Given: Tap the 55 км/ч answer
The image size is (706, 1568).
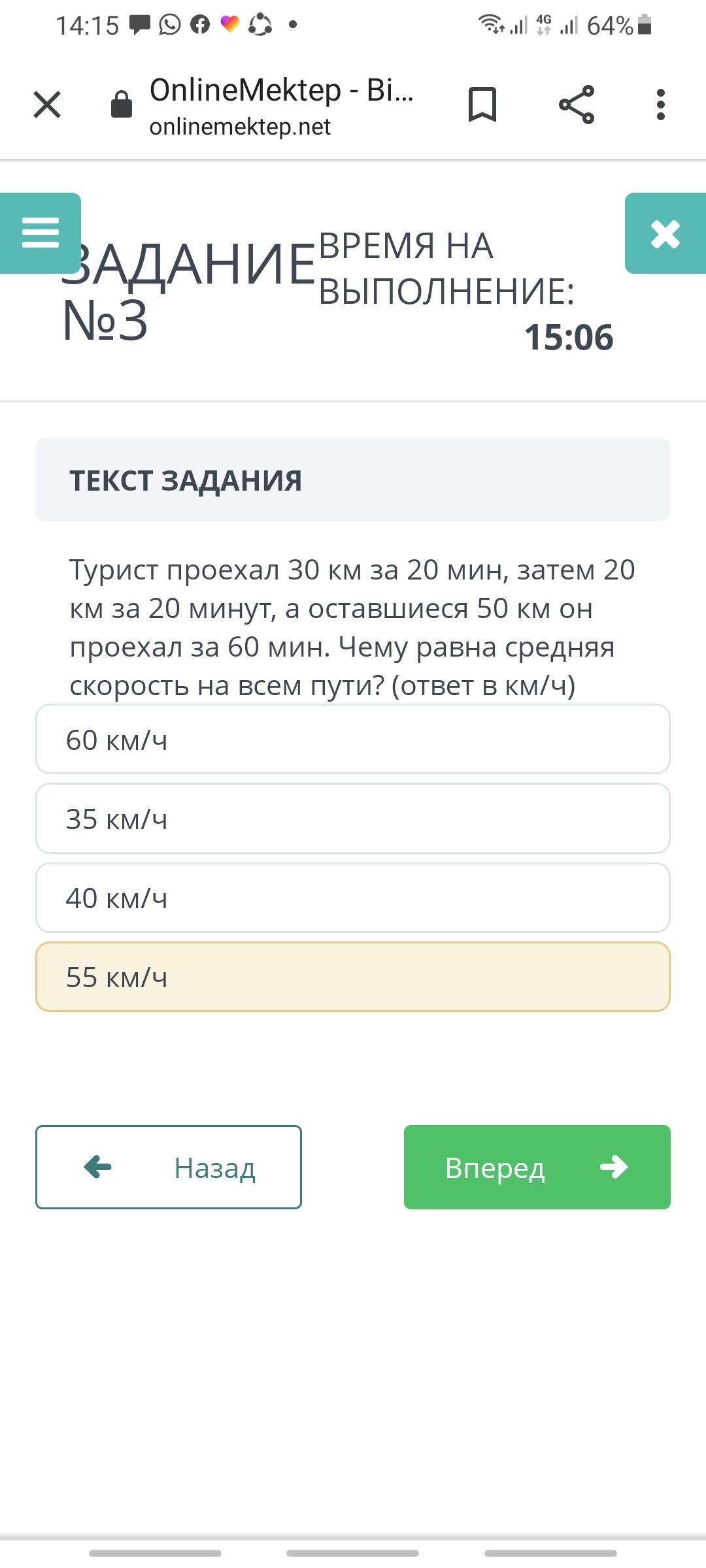Looking at the screenshot, I should [x=353, y=977].
